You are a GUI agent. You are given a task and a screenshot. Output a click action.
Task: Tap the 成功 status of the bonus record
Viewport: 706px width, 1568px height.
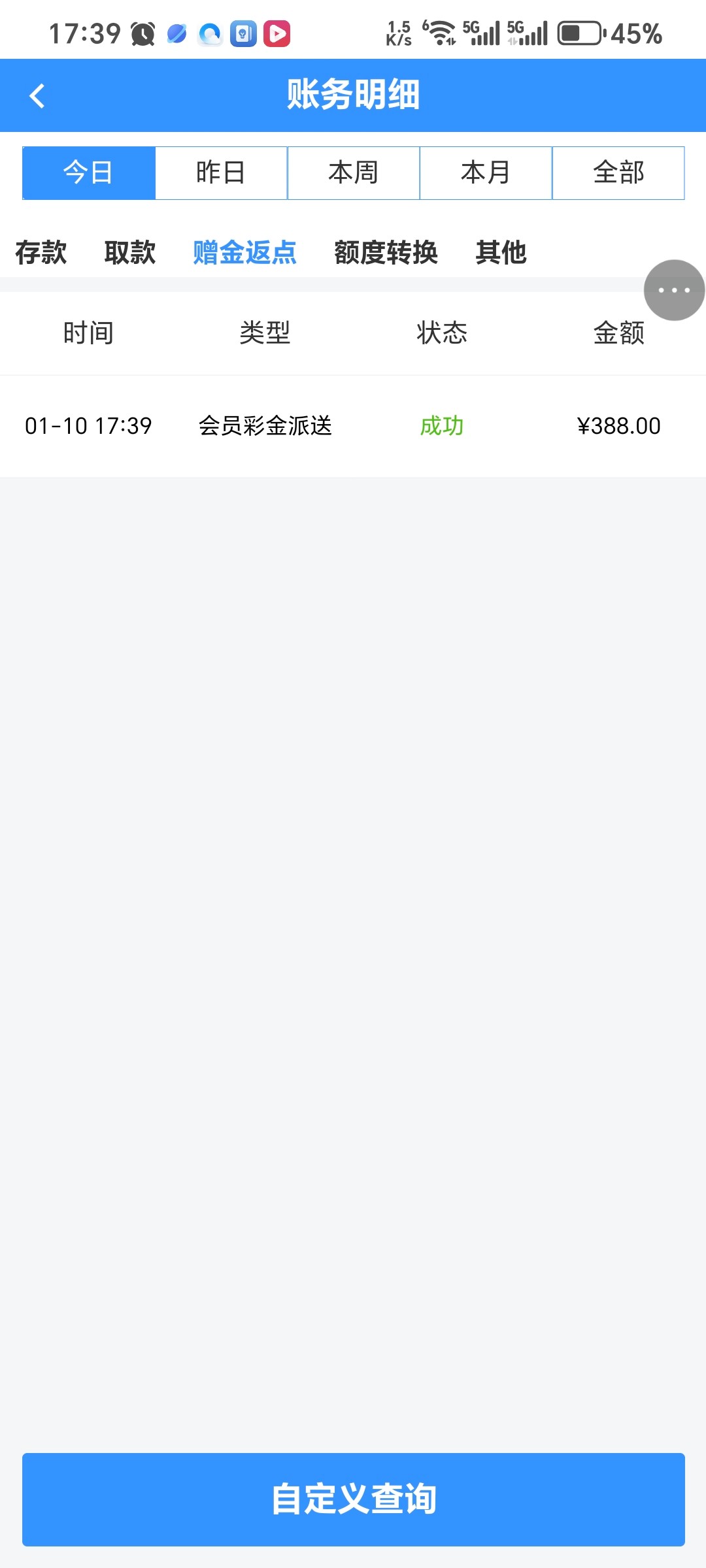pyautogui.click(x=443, y=425)
